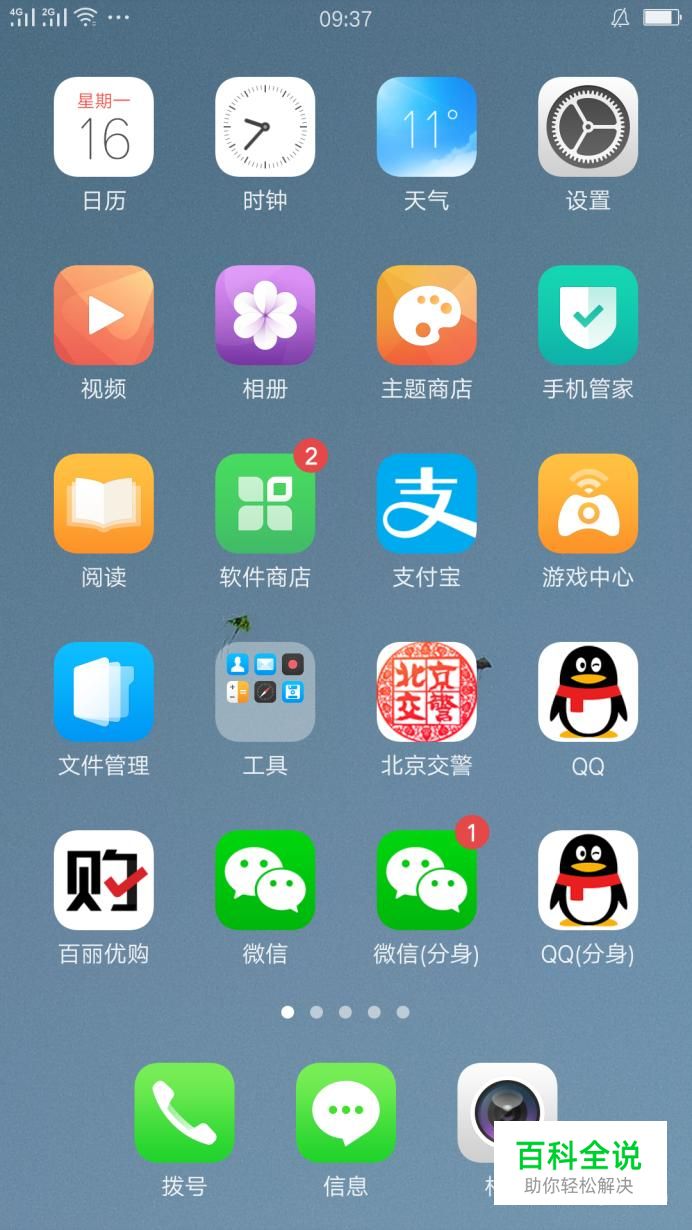Launch the Weather app (天气)
Screen dimensions: 692x1230
click(426, 127)
